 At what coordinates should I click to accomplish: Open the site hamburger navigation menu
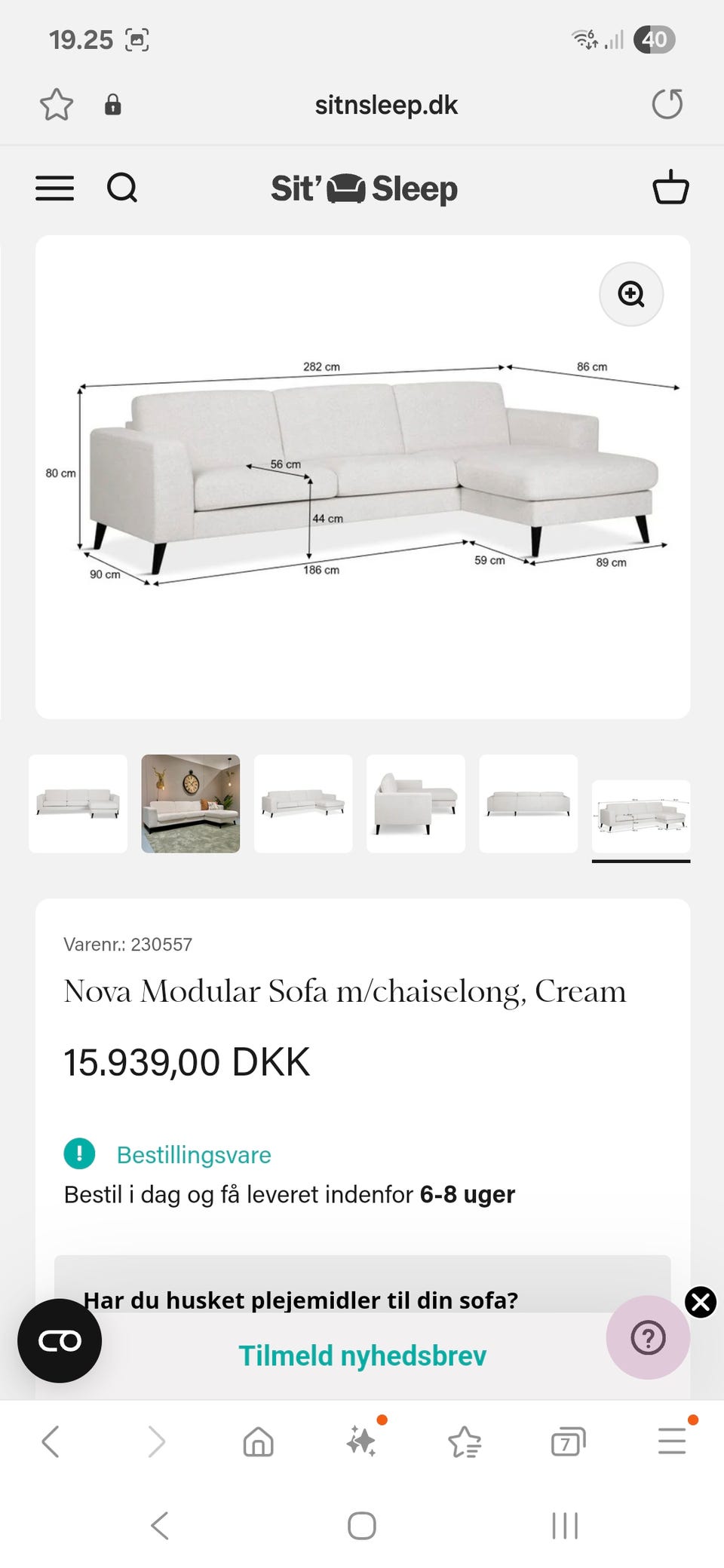point(54,188)
